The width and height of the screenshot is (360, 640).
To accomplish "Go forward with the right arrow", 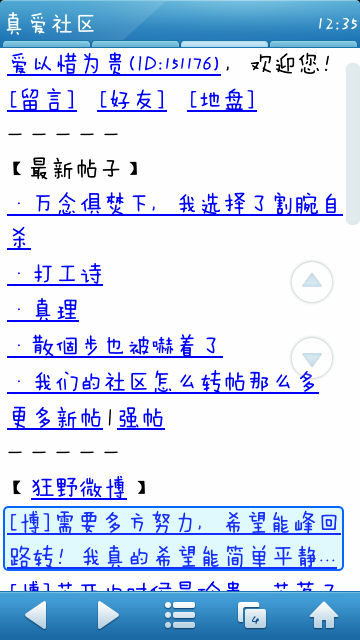I will (x=108, y=615).
